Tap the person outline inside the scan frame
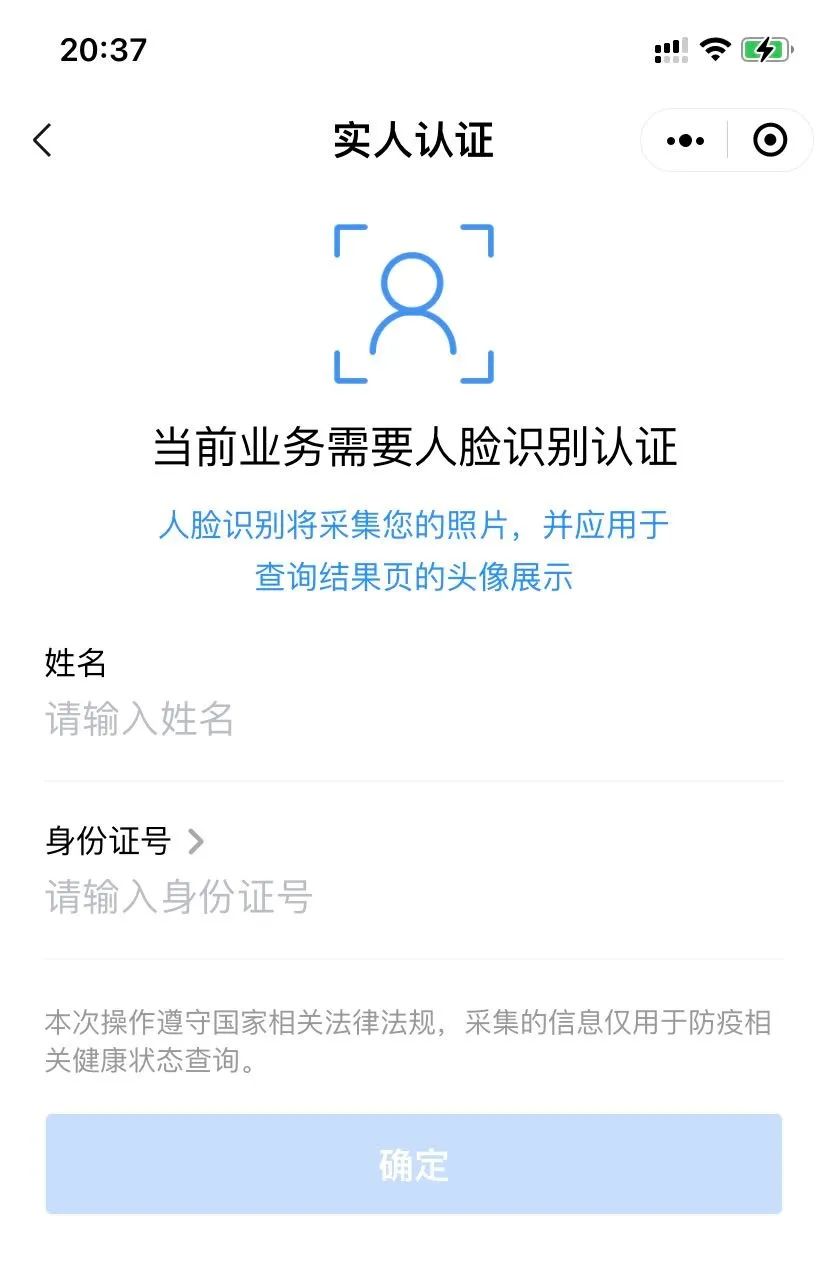828x1283 pixels. point(414,305)
